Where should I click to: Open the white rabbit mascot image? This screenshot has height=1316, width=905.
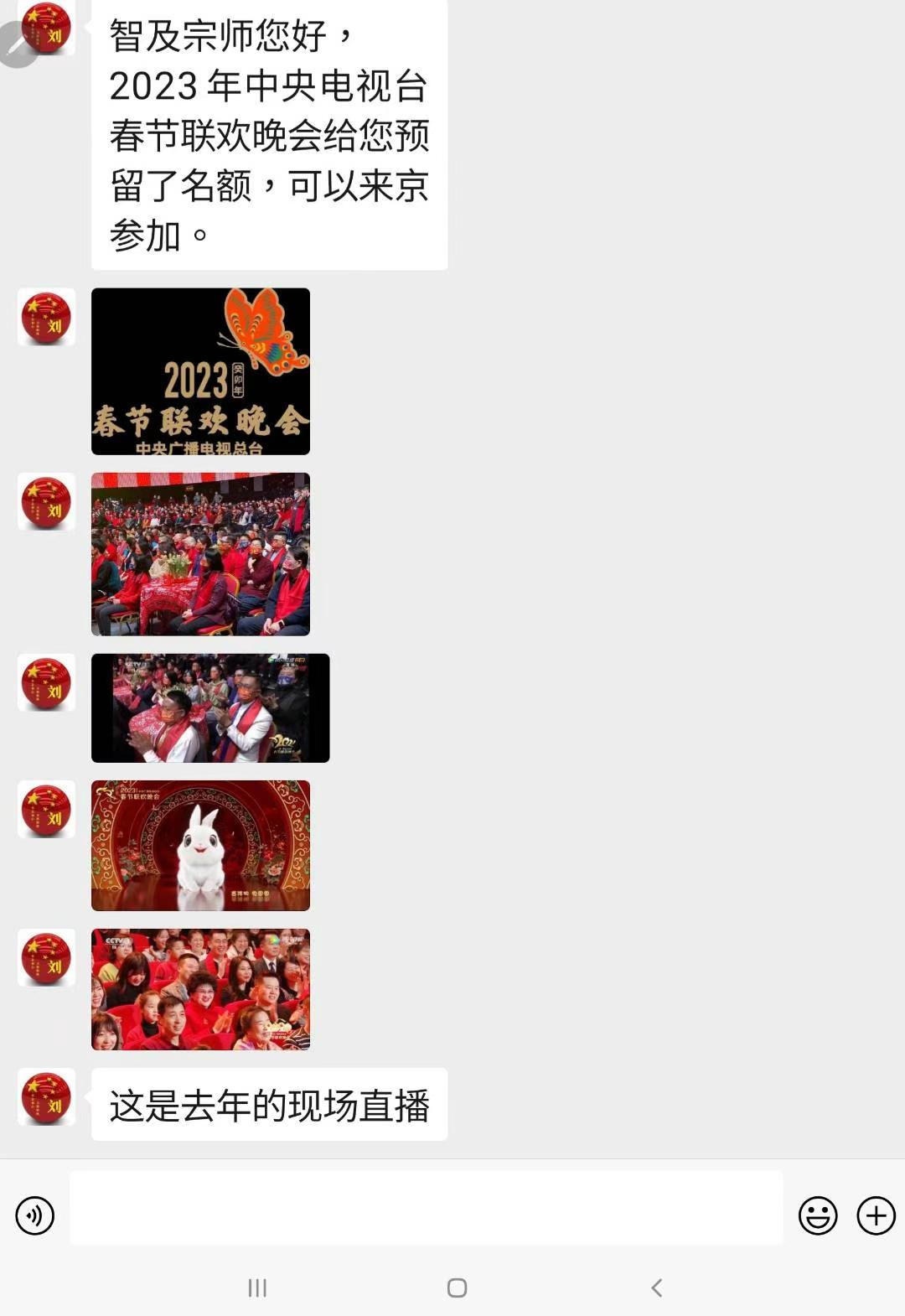(200, 846)
